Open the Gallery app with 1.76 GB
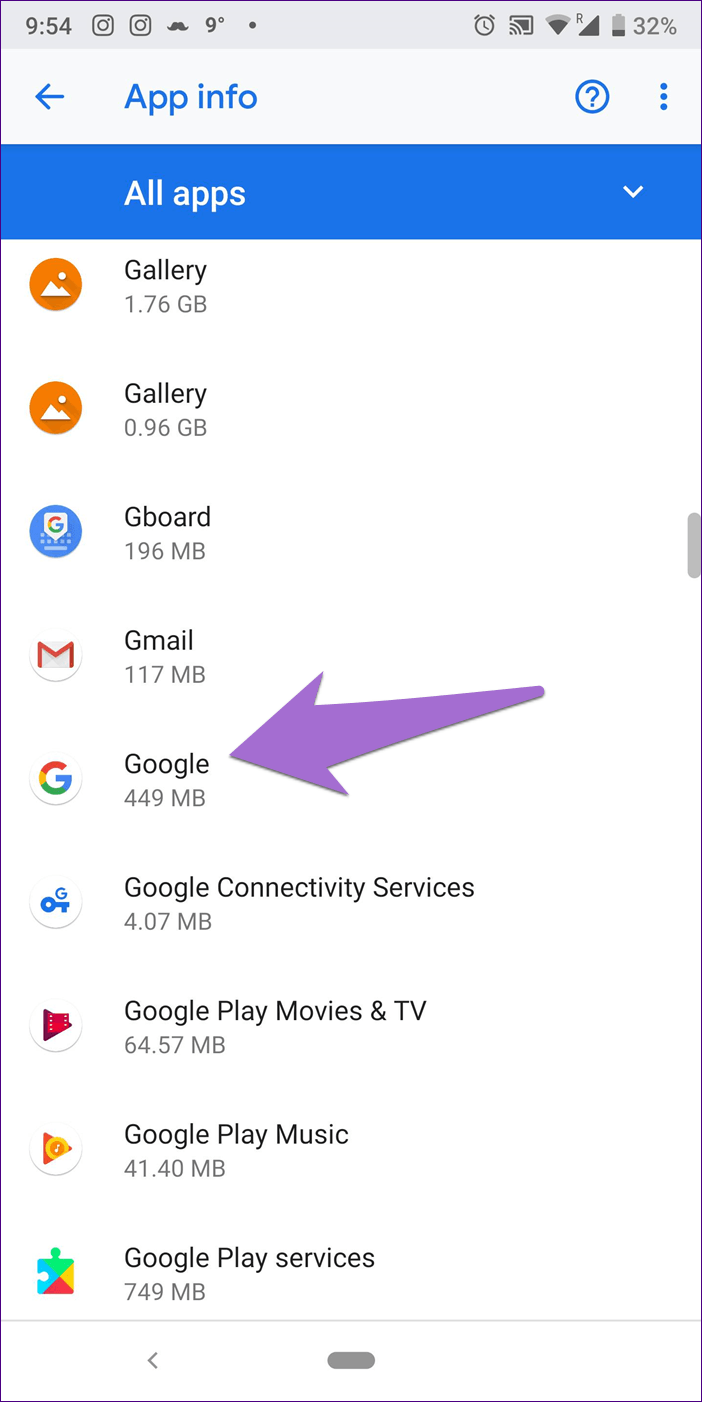Image resolution: width=702 pixels, height=1402 pixels. click(351, 286)
